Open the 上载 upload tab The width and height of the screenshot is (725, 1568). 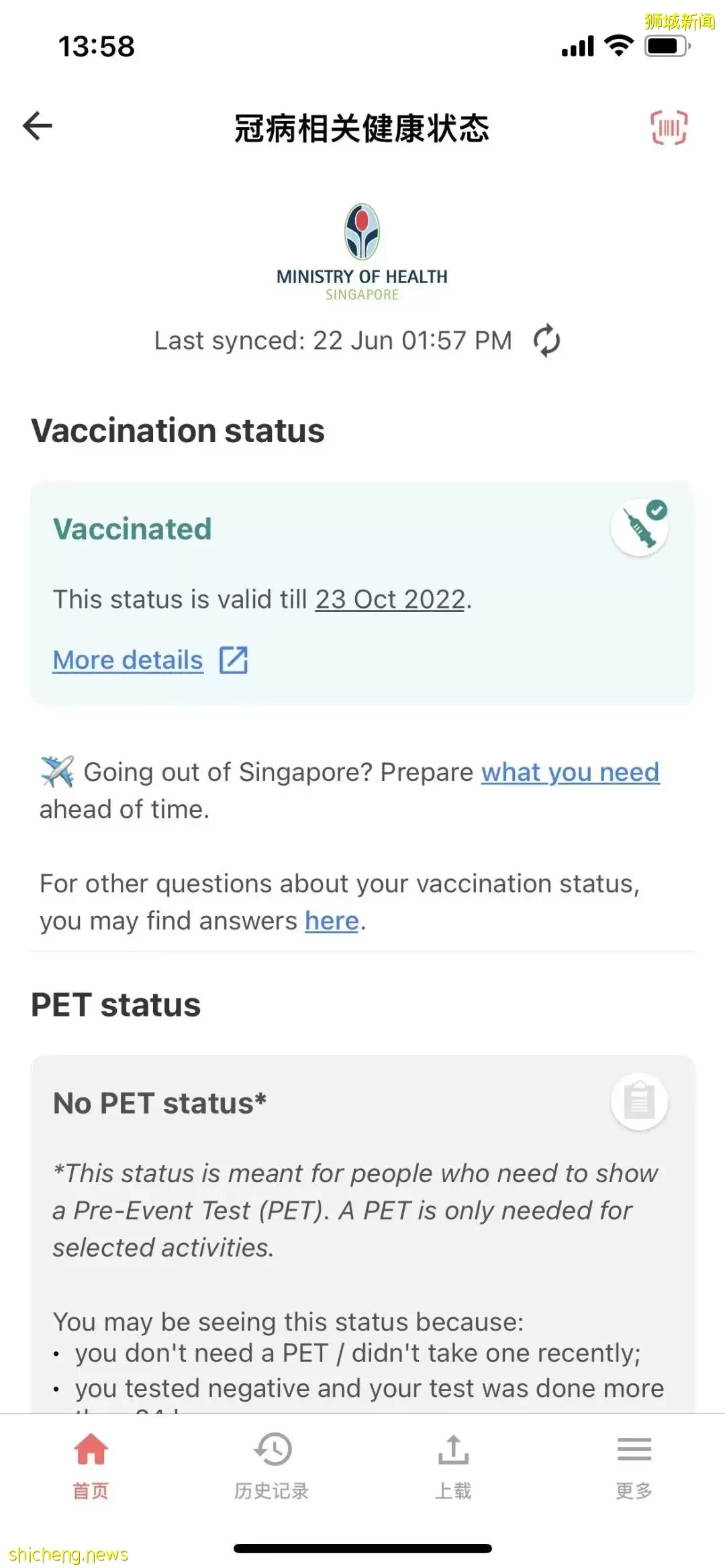[x=453, y=1466]
